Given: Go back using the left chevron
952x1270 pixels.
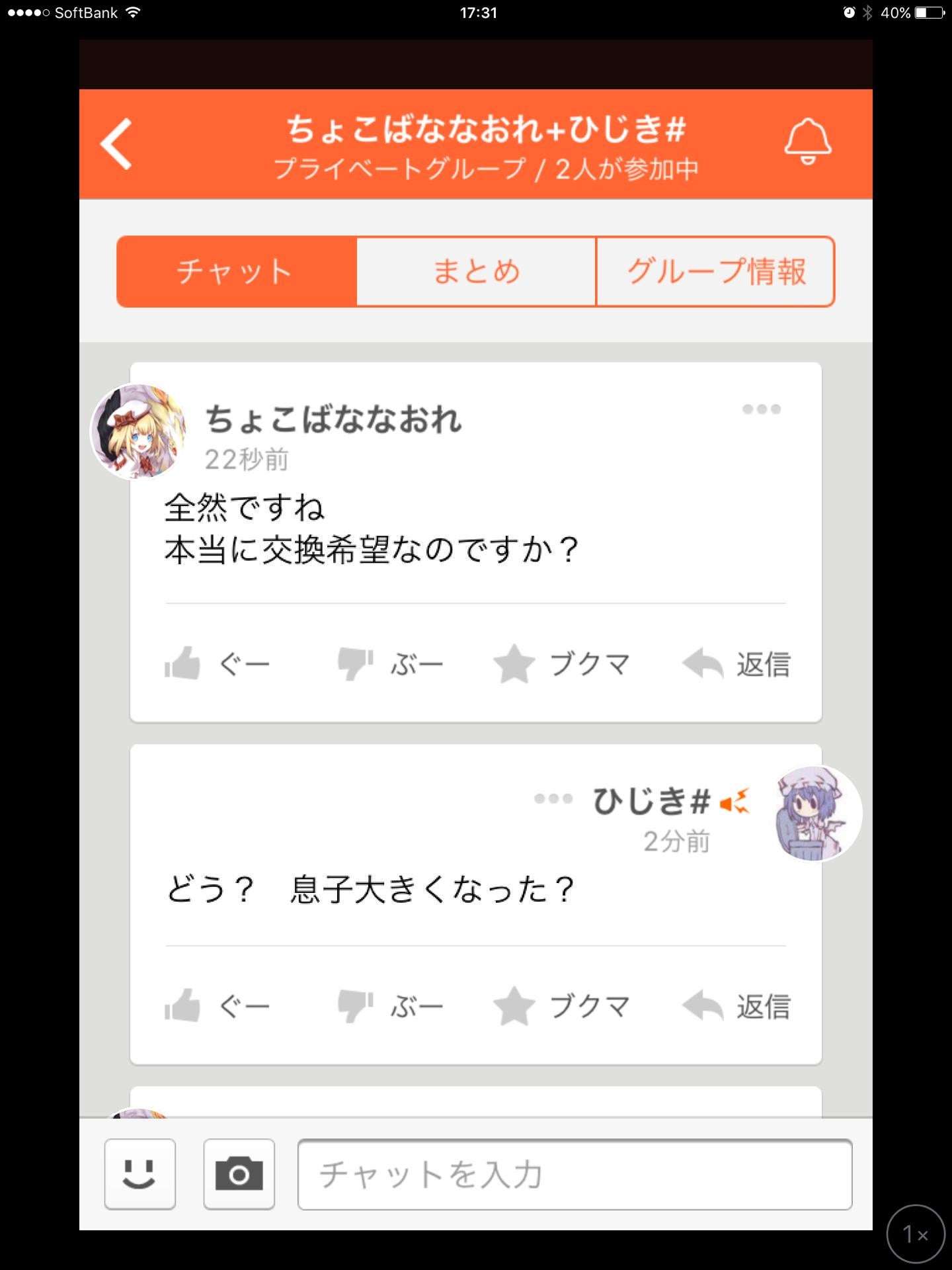Looking at the screenshot, I should click(119, 144).
